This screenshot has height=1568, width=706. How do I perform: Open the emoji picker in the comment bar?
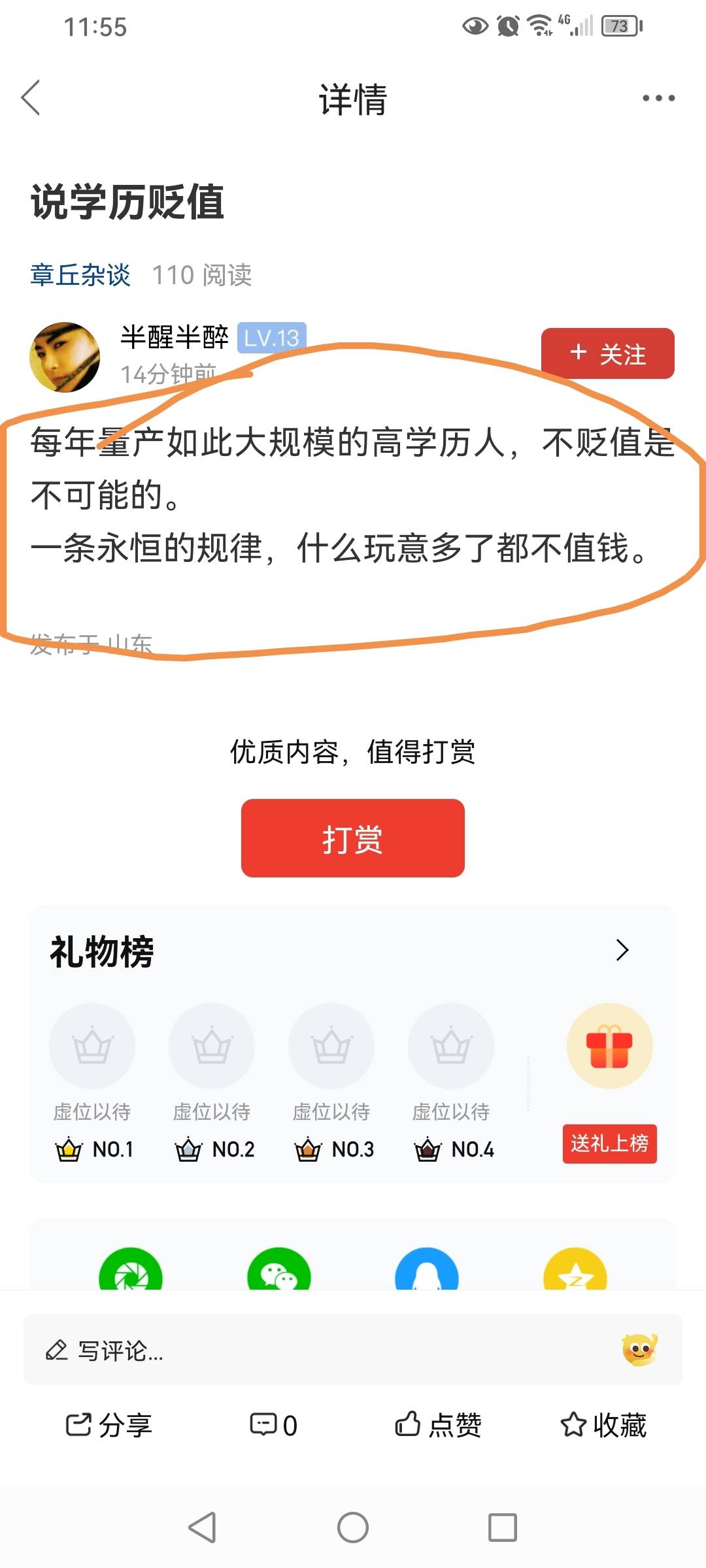[x=639, y=1350]
